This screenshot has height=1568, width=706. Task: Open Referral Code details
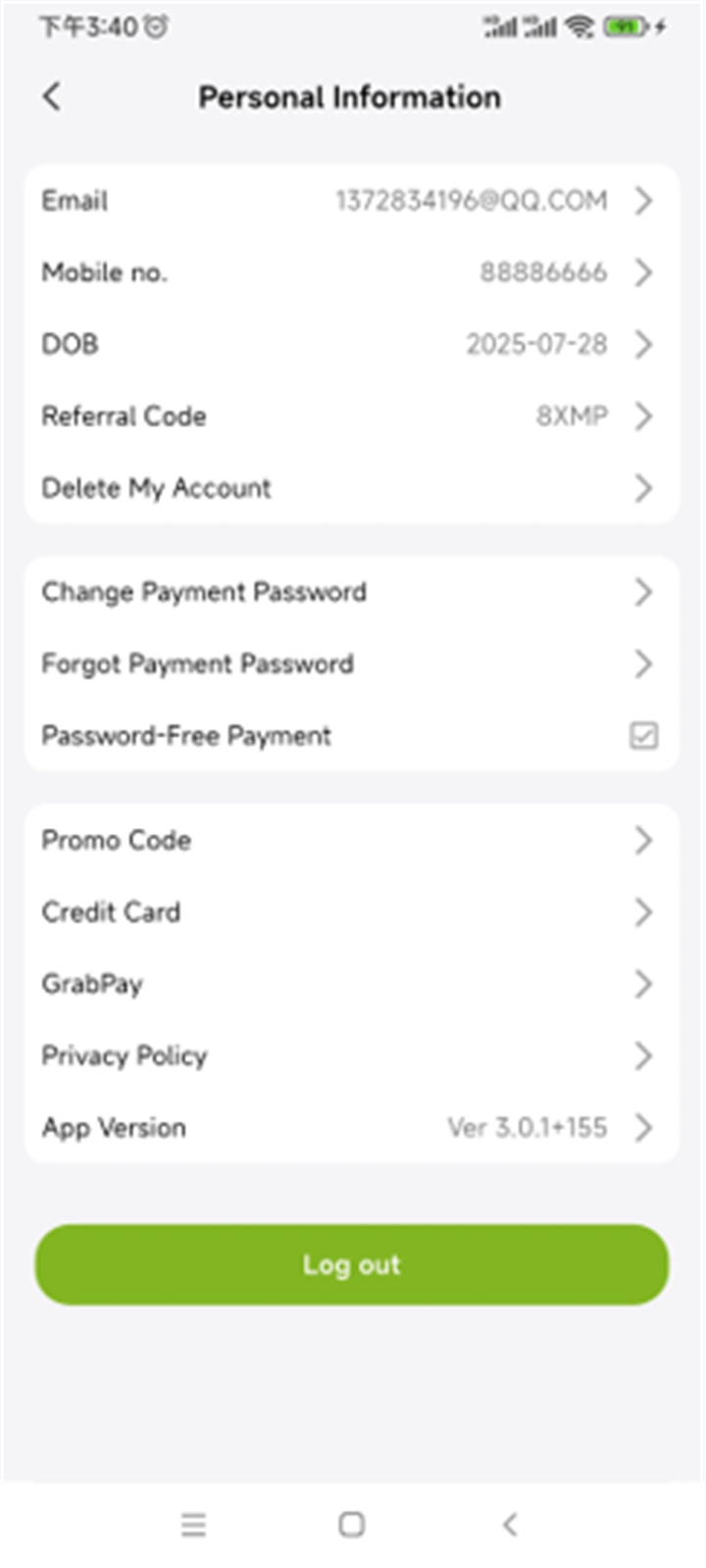click(x=351, y=416)
